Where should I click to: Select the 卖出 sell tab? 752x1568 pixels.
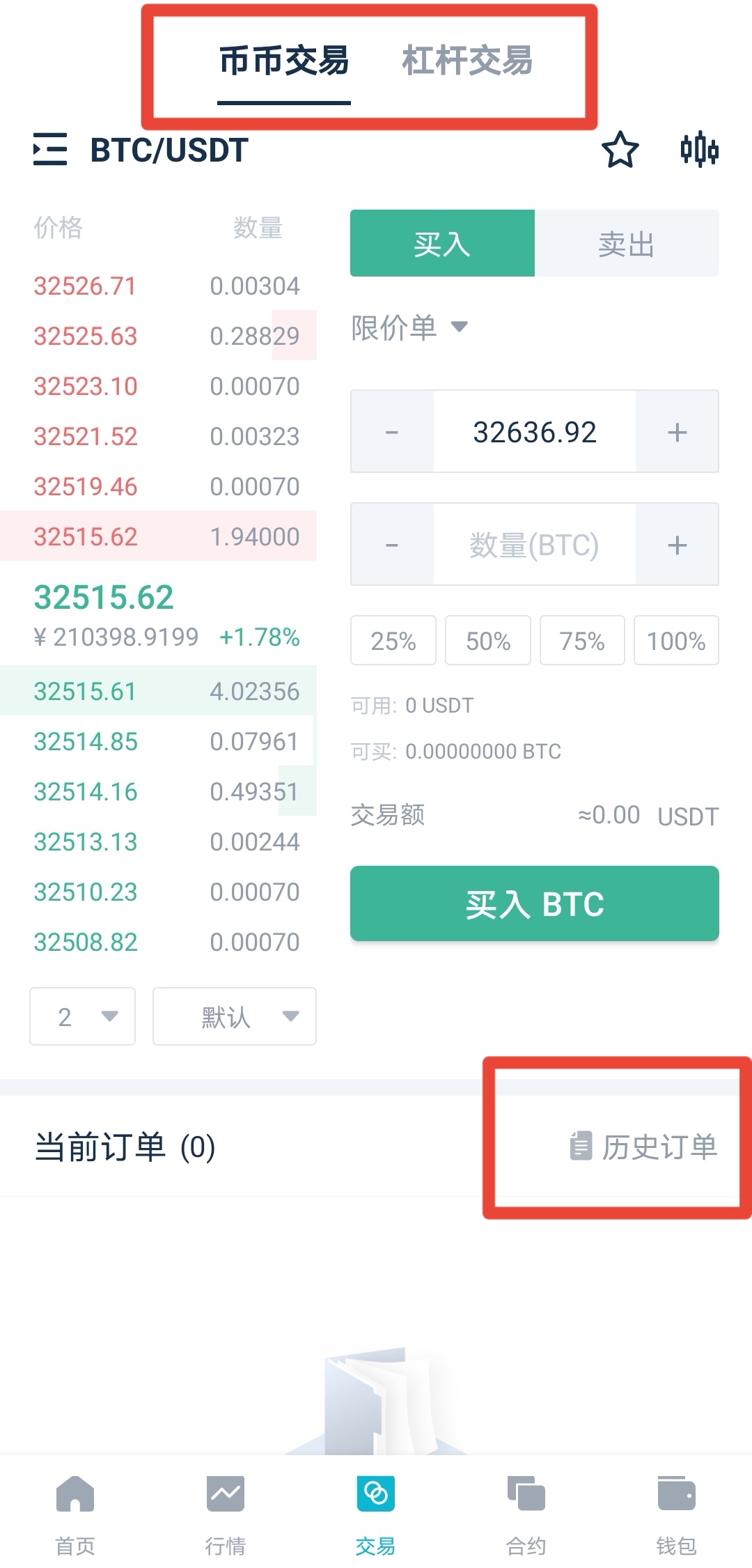(x=627, y=243)
